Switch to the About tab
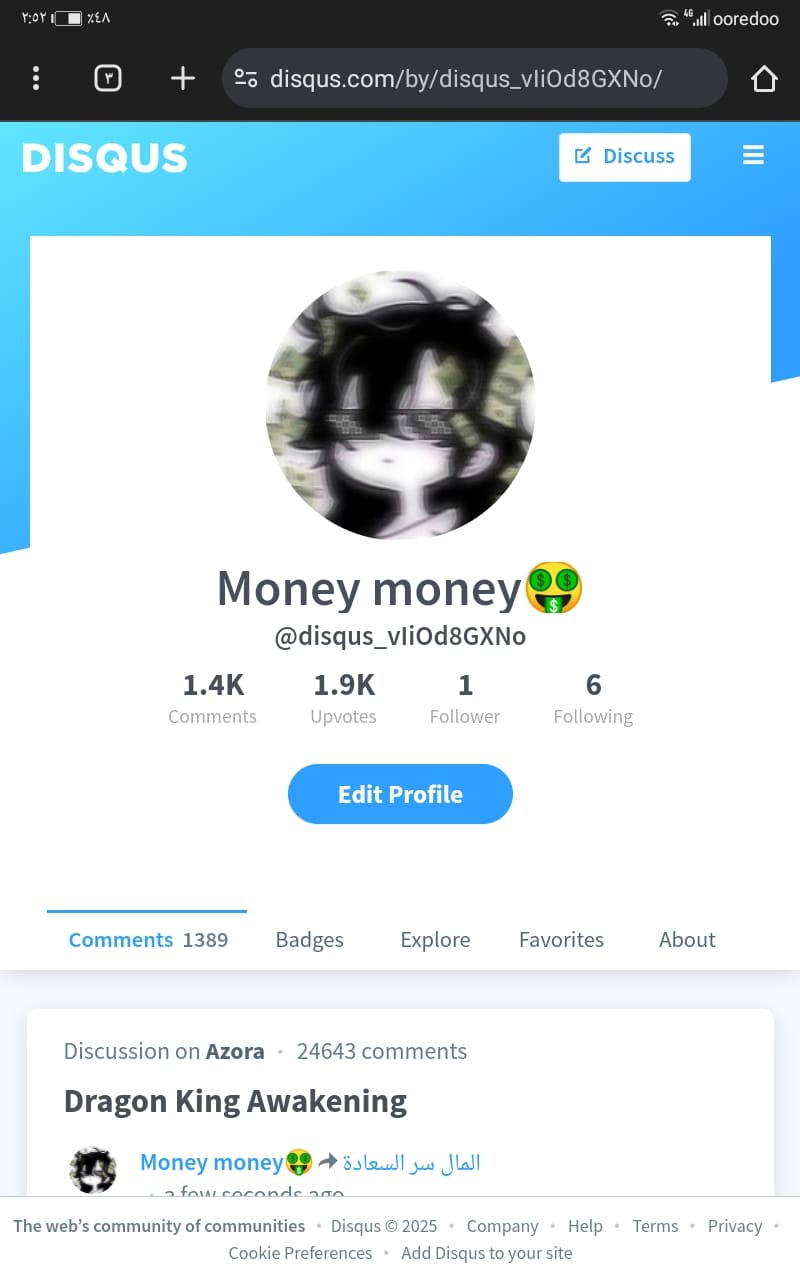The width and height of the screenshot is (800, 1280). point(687,939)
